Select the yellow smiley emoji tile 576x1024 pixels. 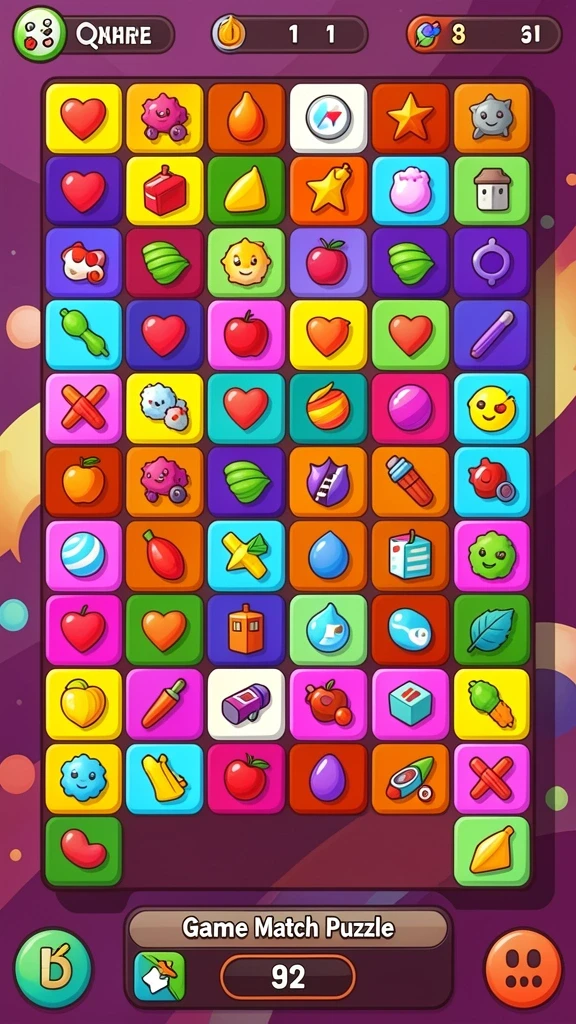[x=492, y=409]
